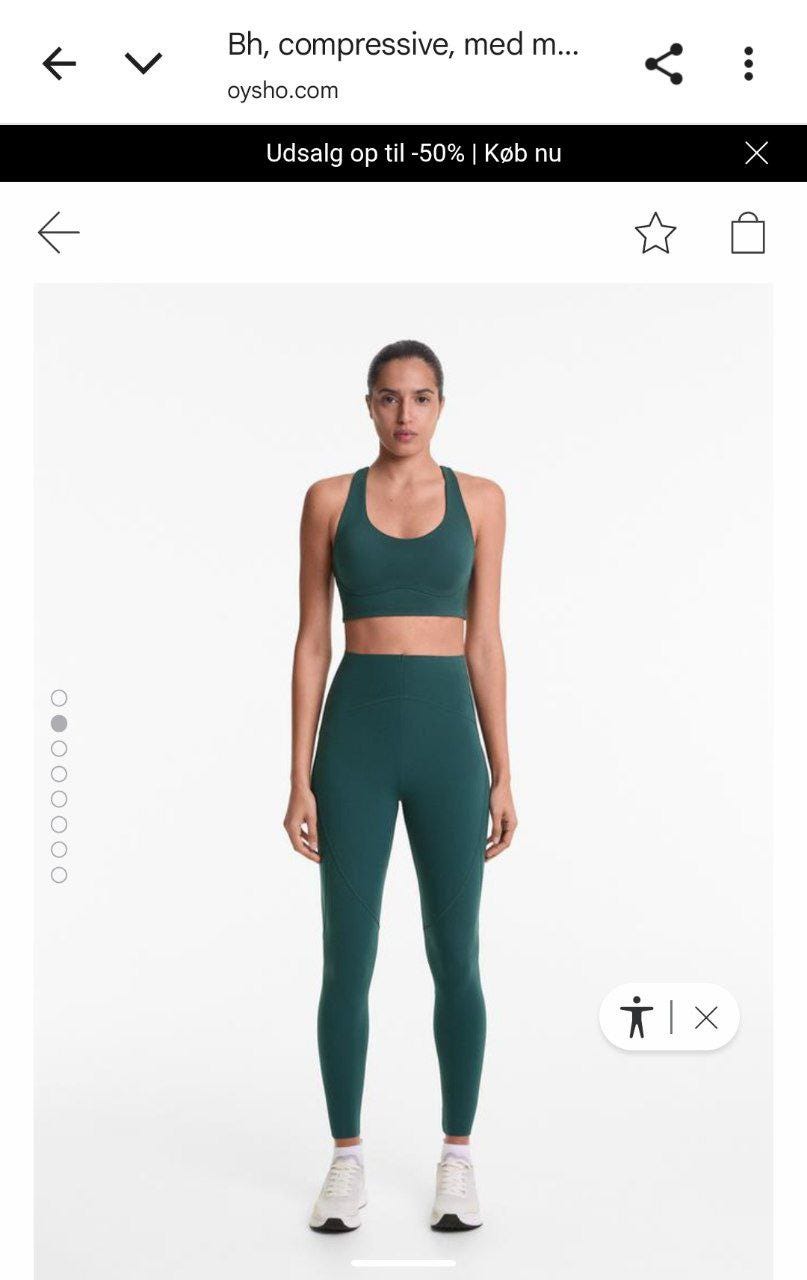Dismiss the sale banner

pyautogui.click(x=757, y=153)
